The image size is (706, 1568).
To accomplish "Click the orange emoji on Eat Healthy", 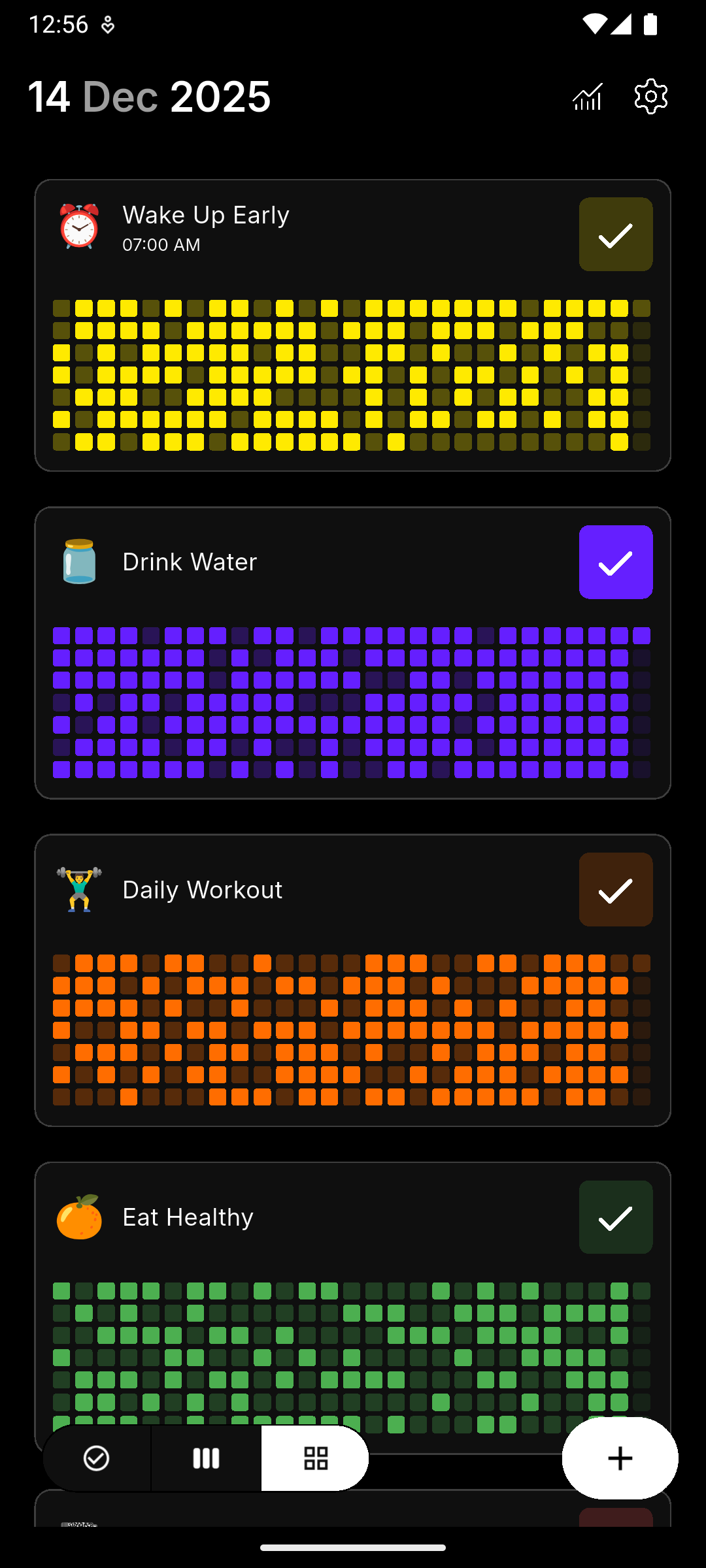I will [78, 1217].
